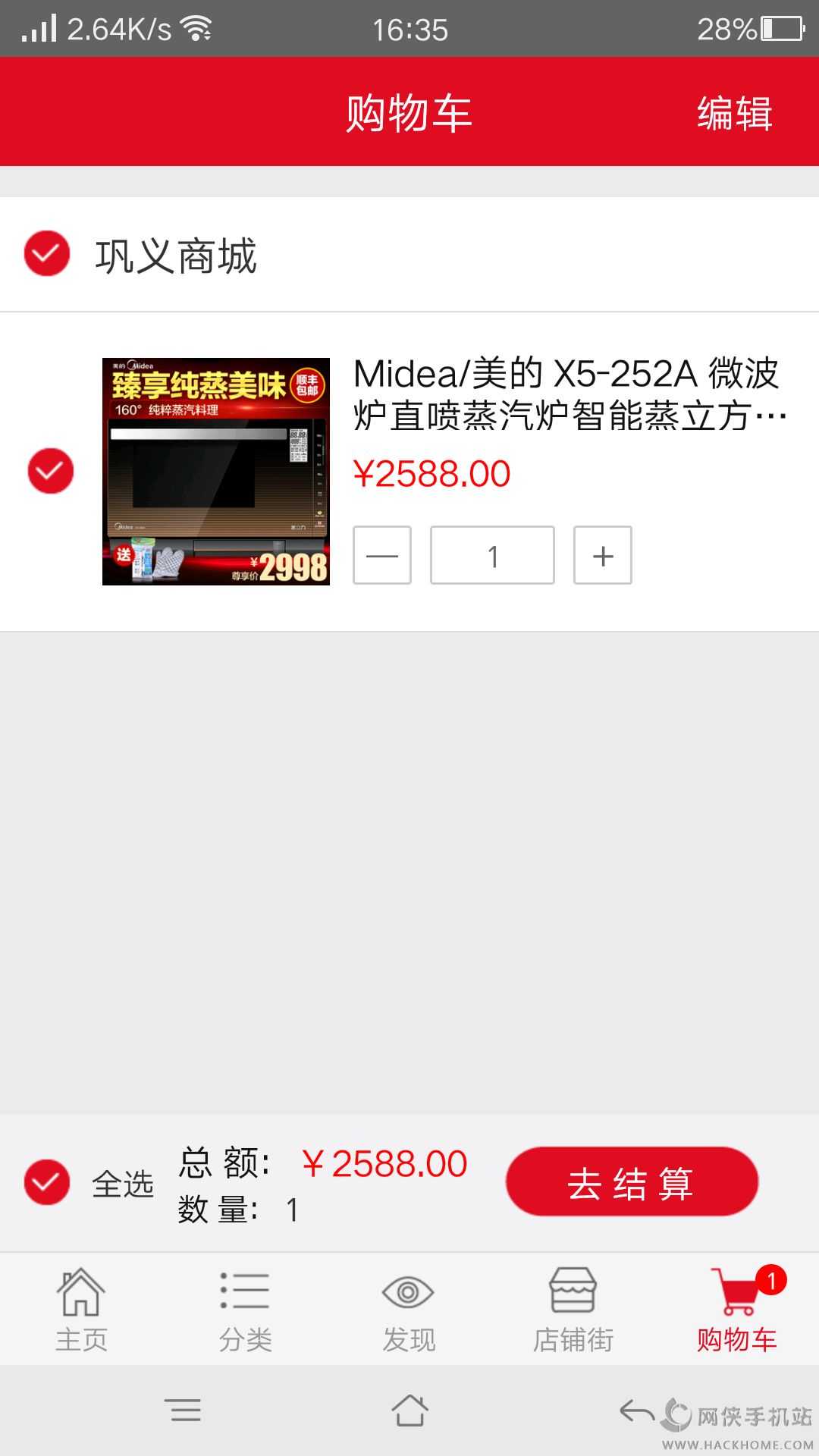Open the 分类 categories tab
The image size is (819, 1456).
coord(245,1310)
